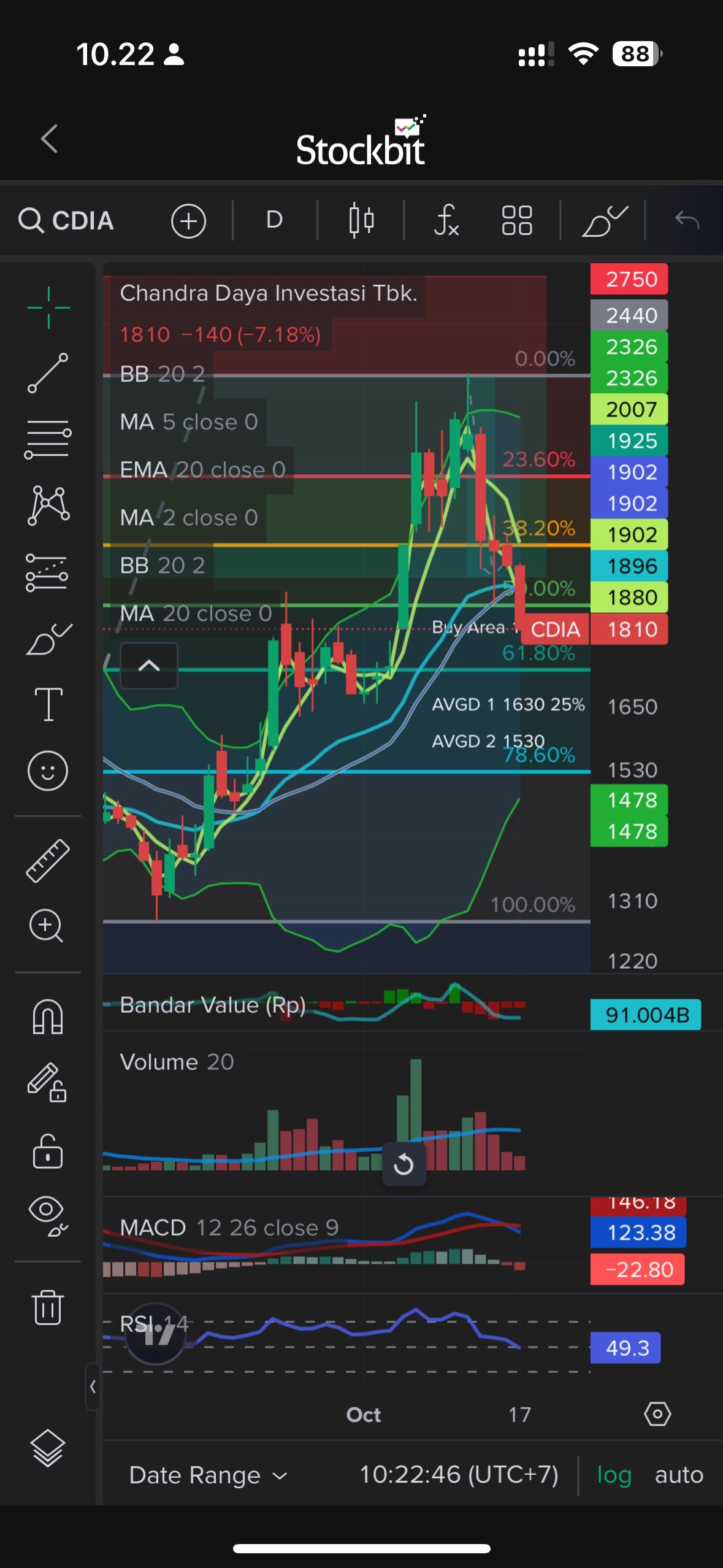The image size is (723, 1568).
Task: Toggle the log price scale
Action: [614, 1475]
